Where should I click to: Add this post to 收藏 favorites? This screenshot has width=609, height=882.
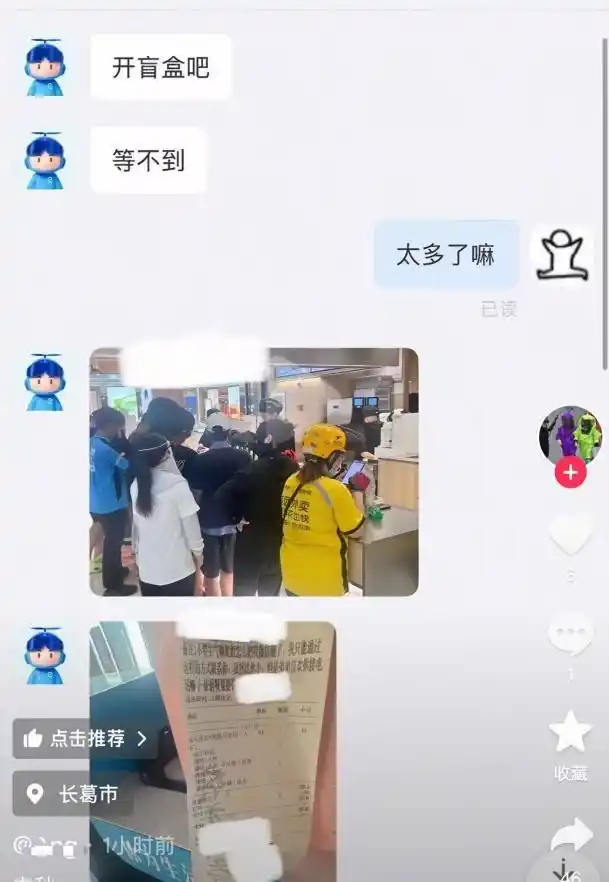[570, 733]
